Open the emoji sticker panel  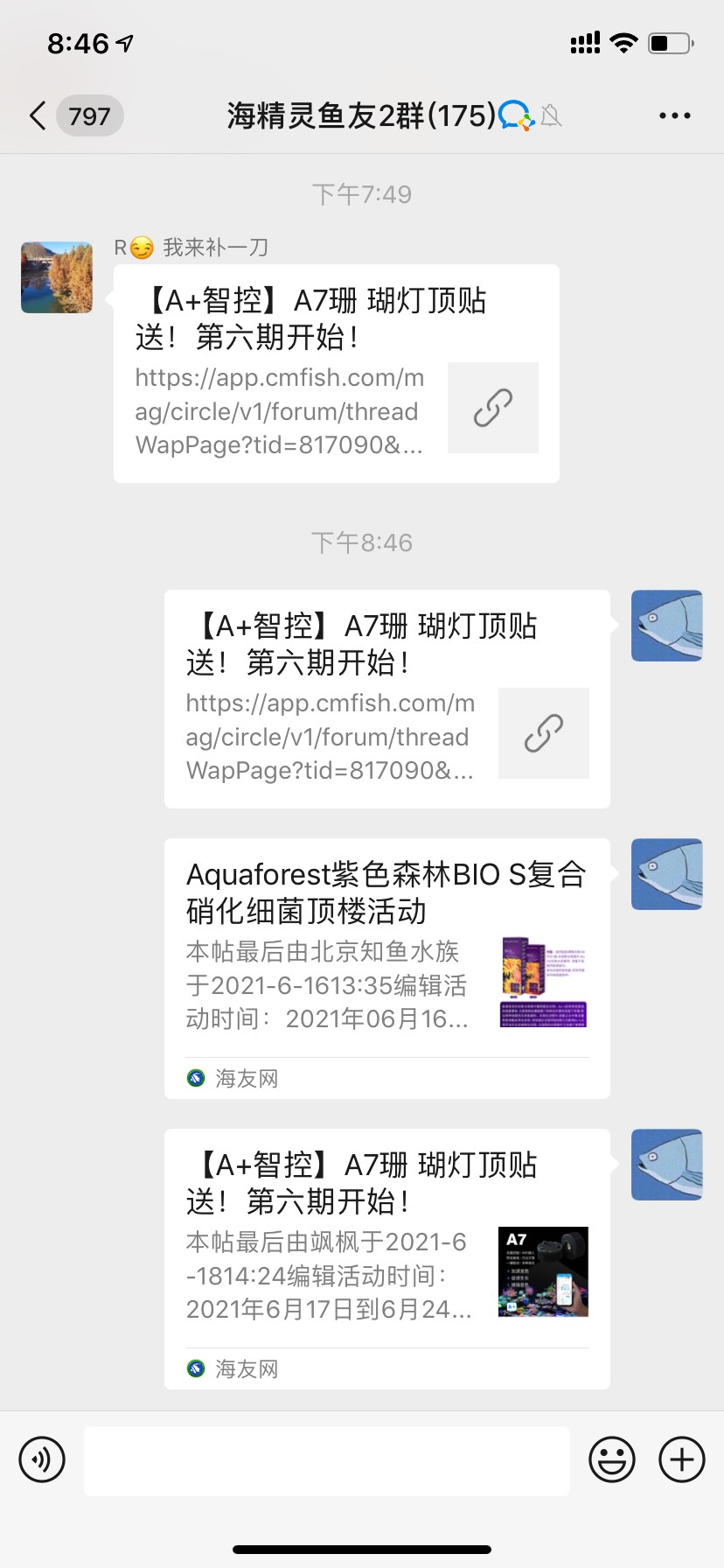(x=611, y=1459)
